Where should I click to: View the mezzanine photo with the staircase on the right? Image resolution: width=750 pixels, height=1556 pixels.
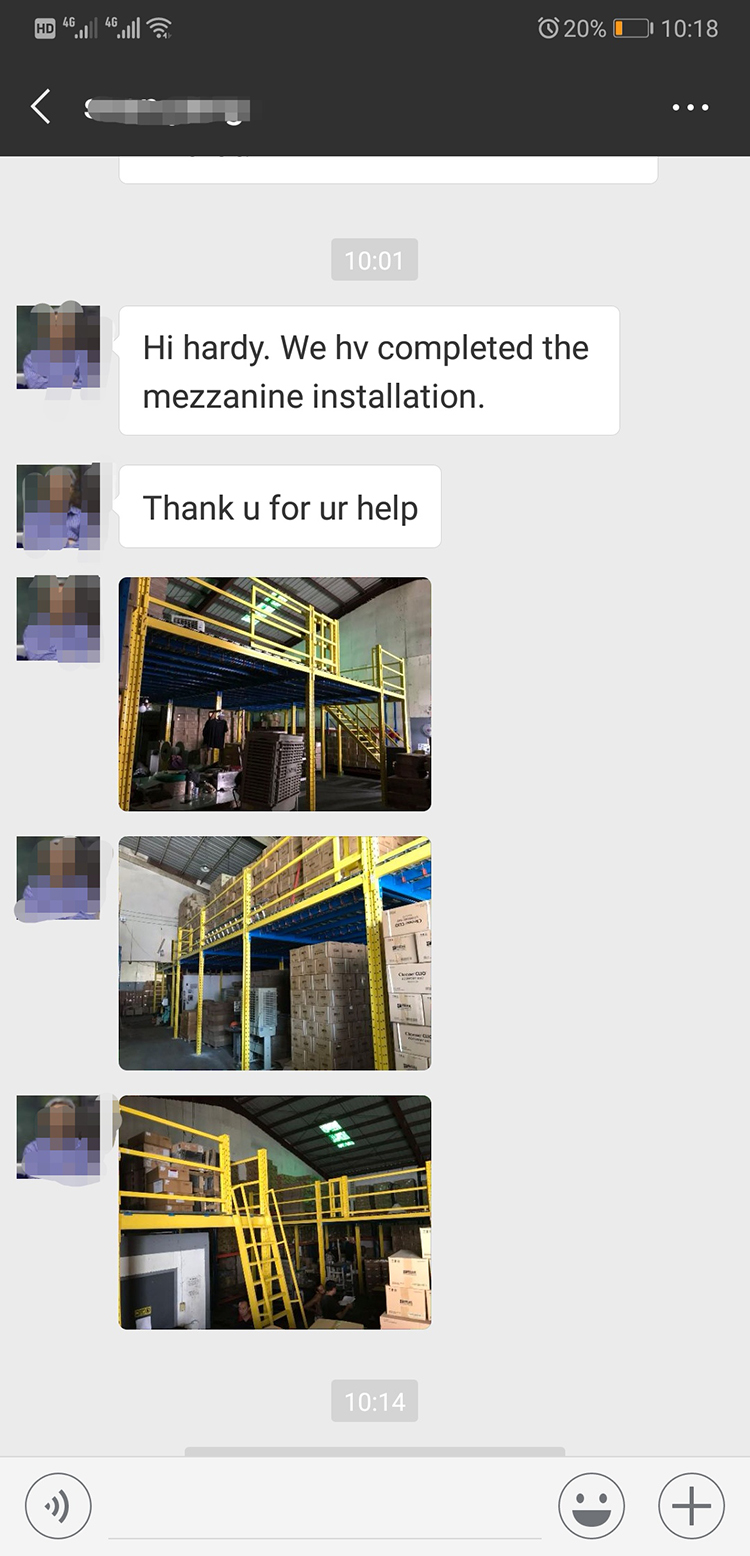(x=275, y=694)
